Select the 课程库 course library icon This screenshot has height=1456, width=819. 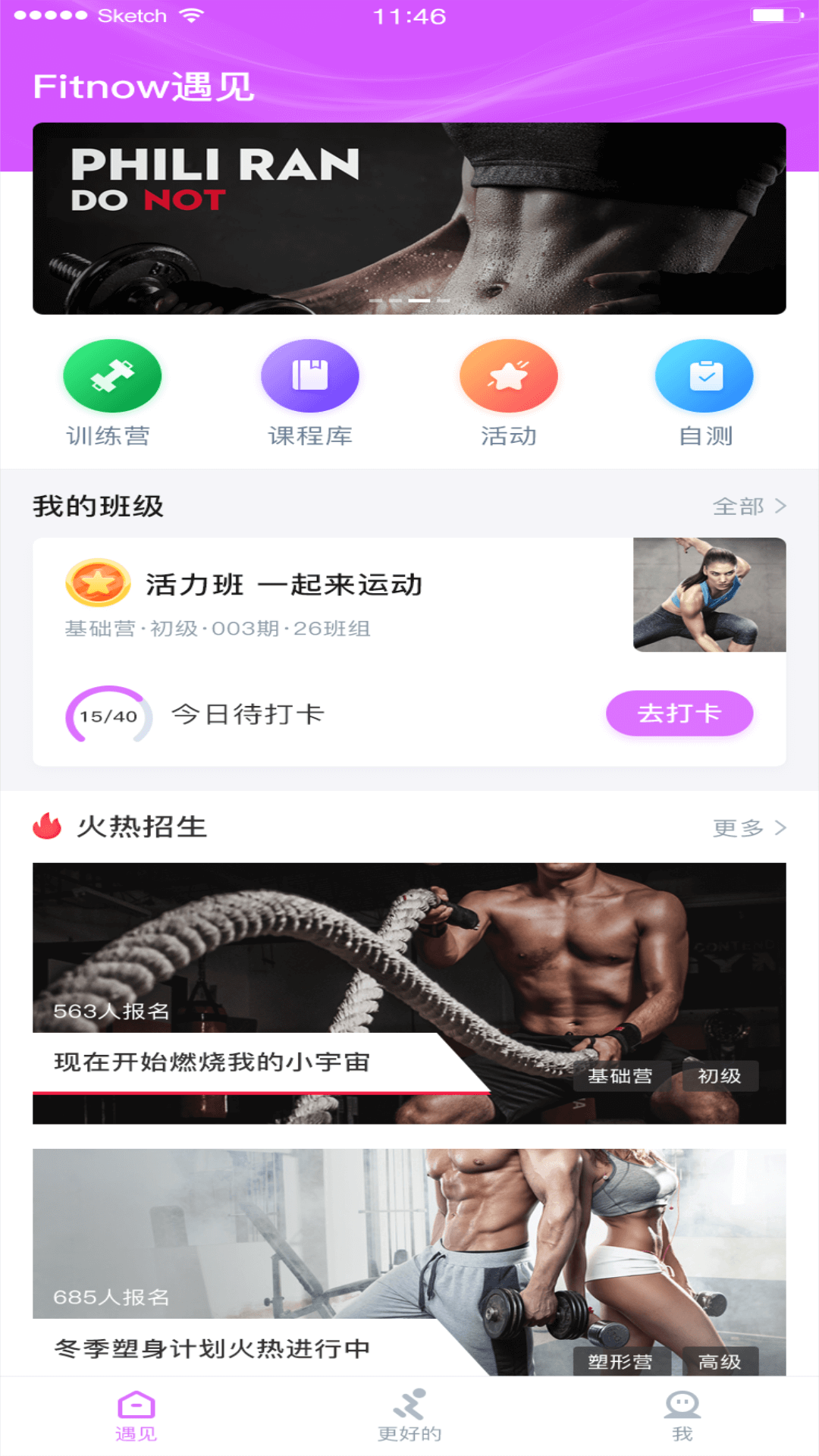[x=310, y=375]
